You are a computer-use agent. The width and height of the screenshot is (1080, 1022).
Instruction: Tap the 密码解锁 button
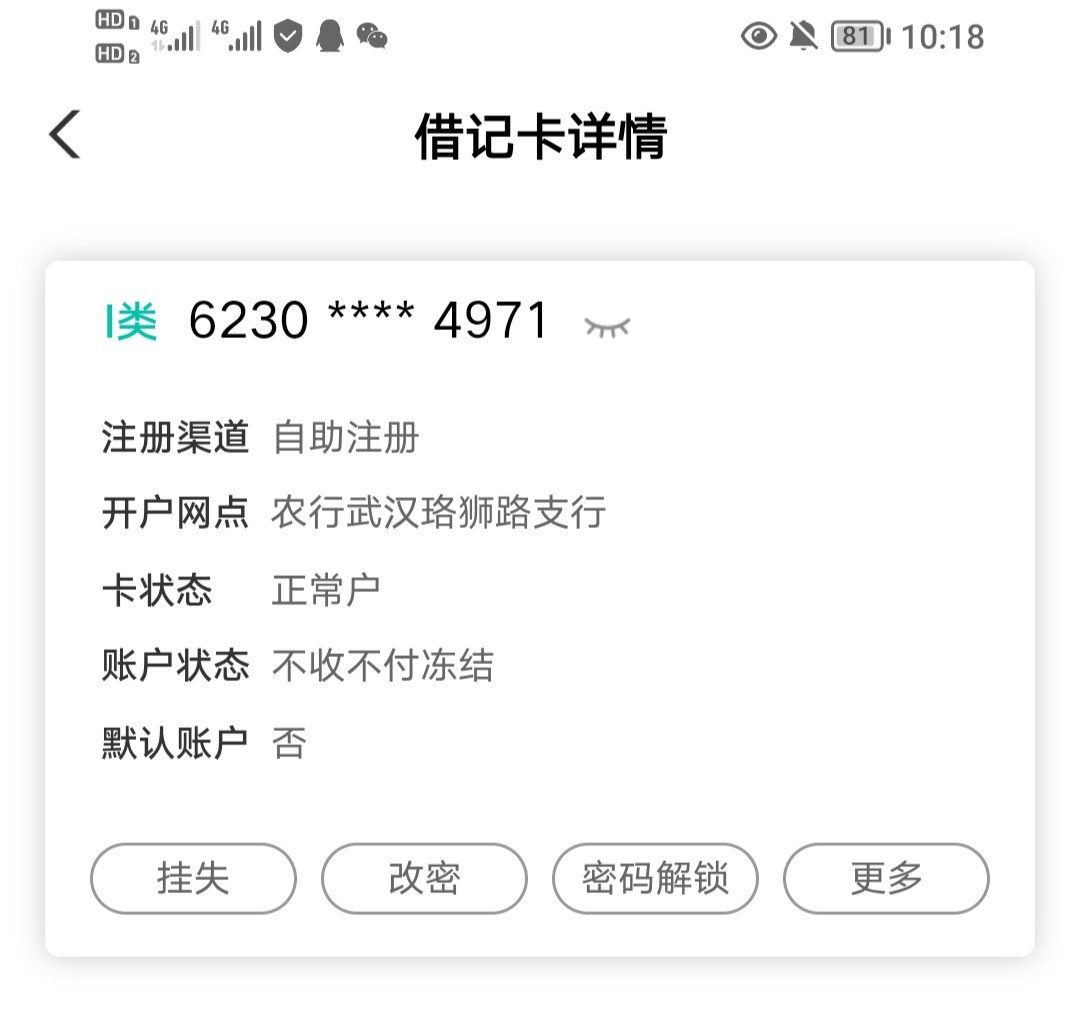pos(655,878)
